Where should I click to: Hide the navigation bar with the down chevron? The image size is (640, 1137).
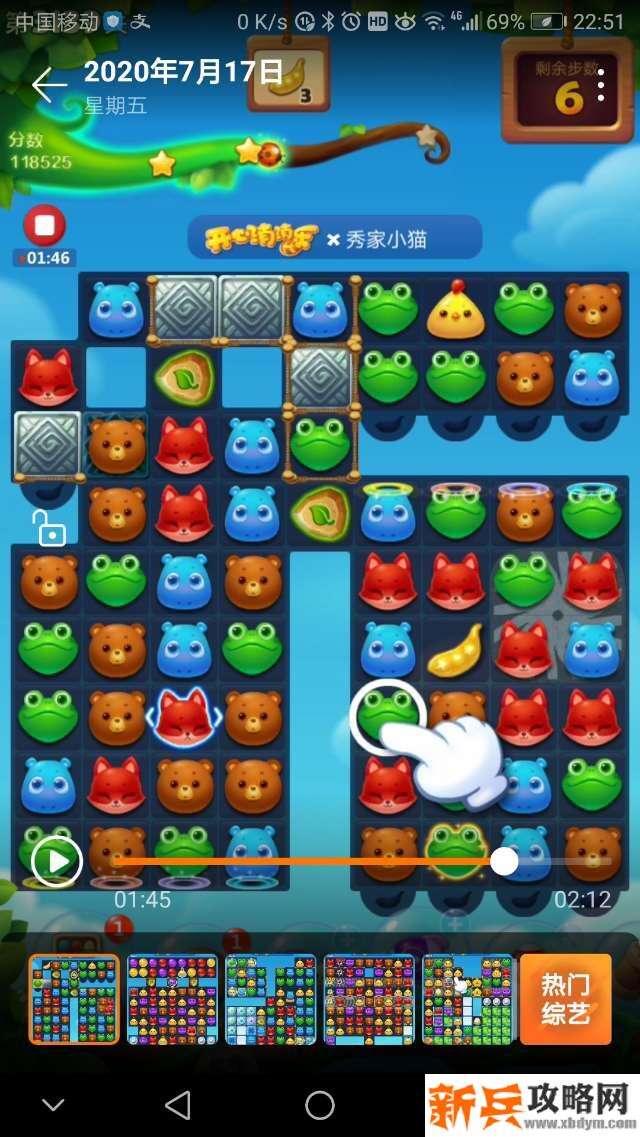54,1105
